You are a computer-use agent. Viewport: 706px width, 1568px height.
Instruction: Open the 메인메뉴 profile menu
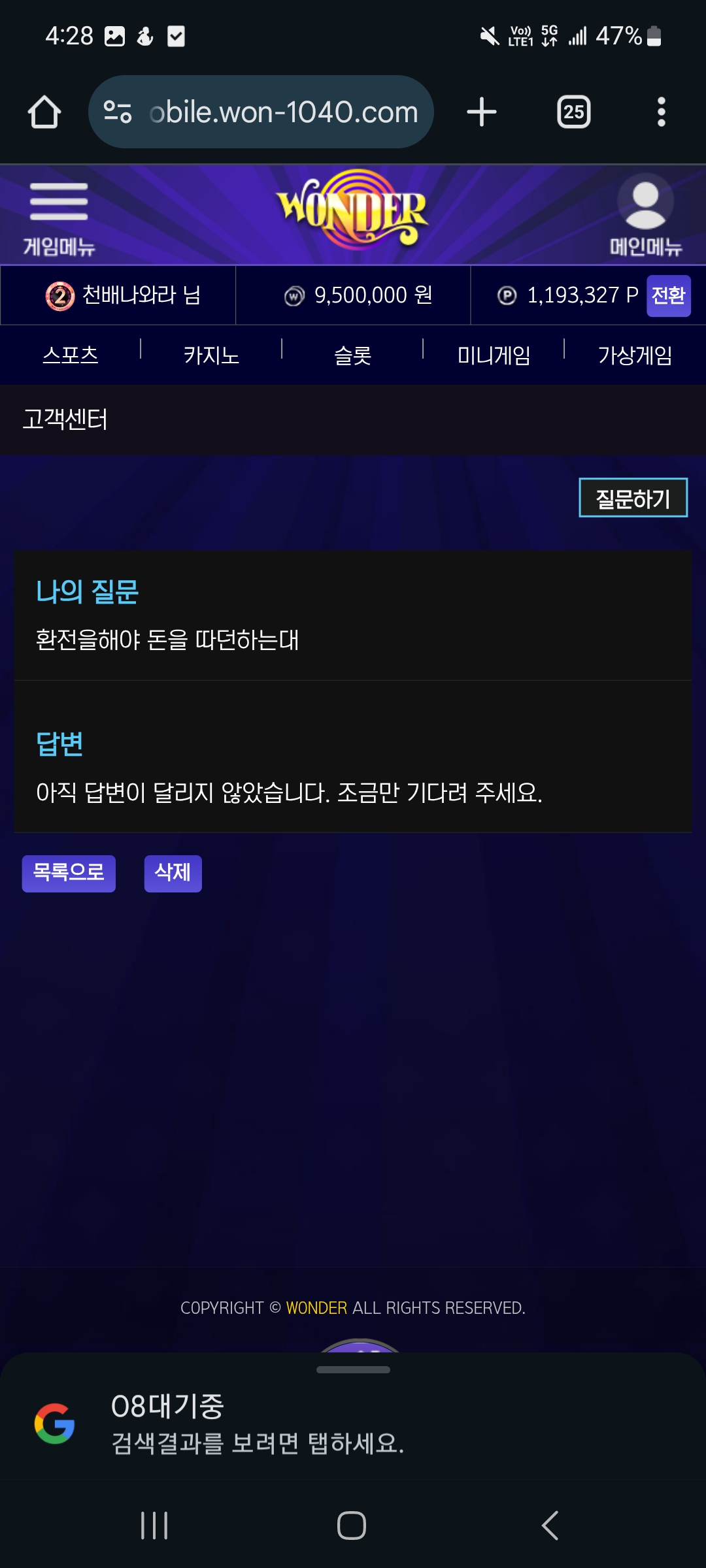645,217
